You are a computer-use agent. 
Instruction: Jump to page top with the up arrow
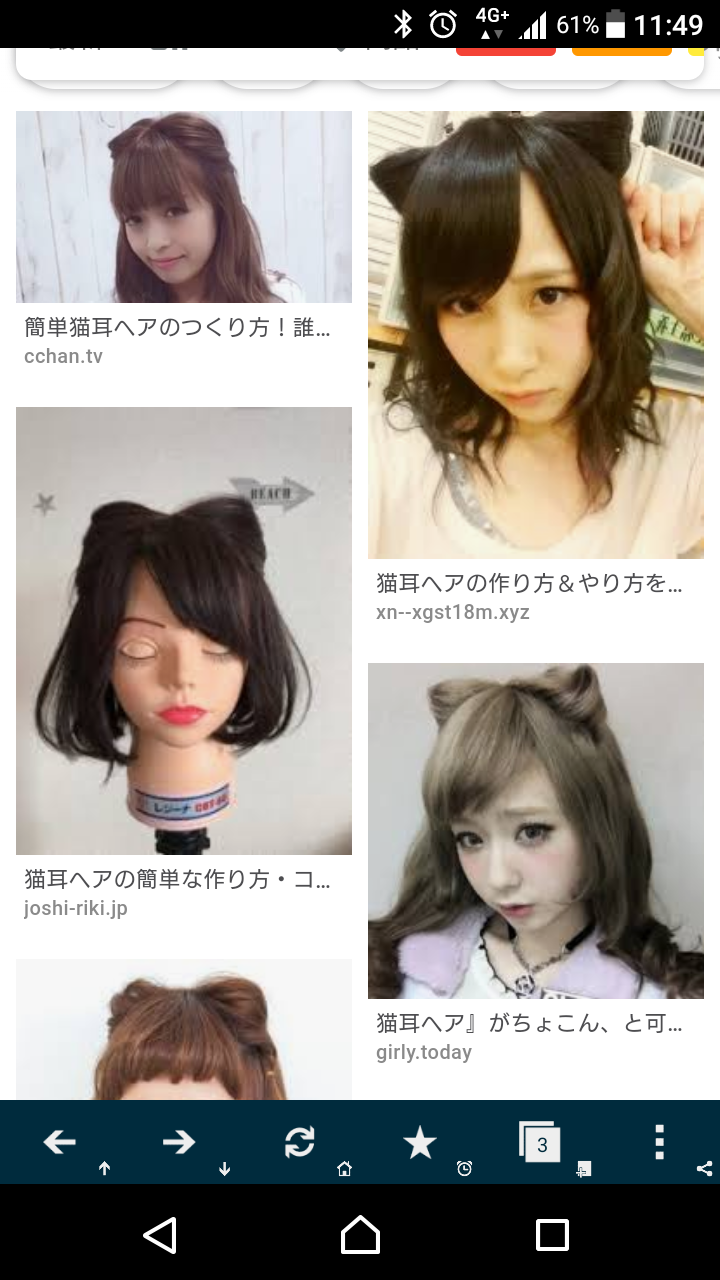[103, 1168]
